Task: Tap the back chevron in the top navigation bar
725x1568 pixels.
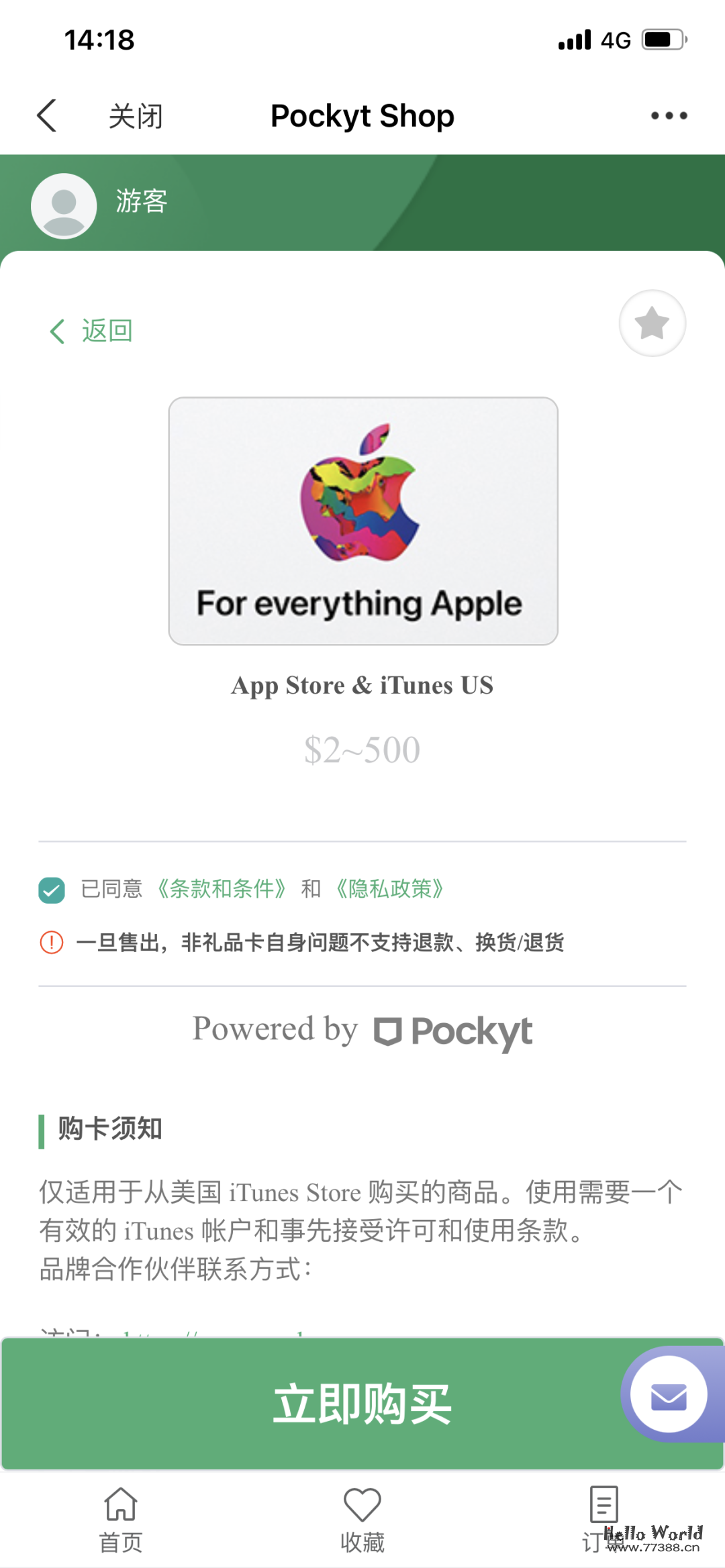Action: [x=46, y=115]
